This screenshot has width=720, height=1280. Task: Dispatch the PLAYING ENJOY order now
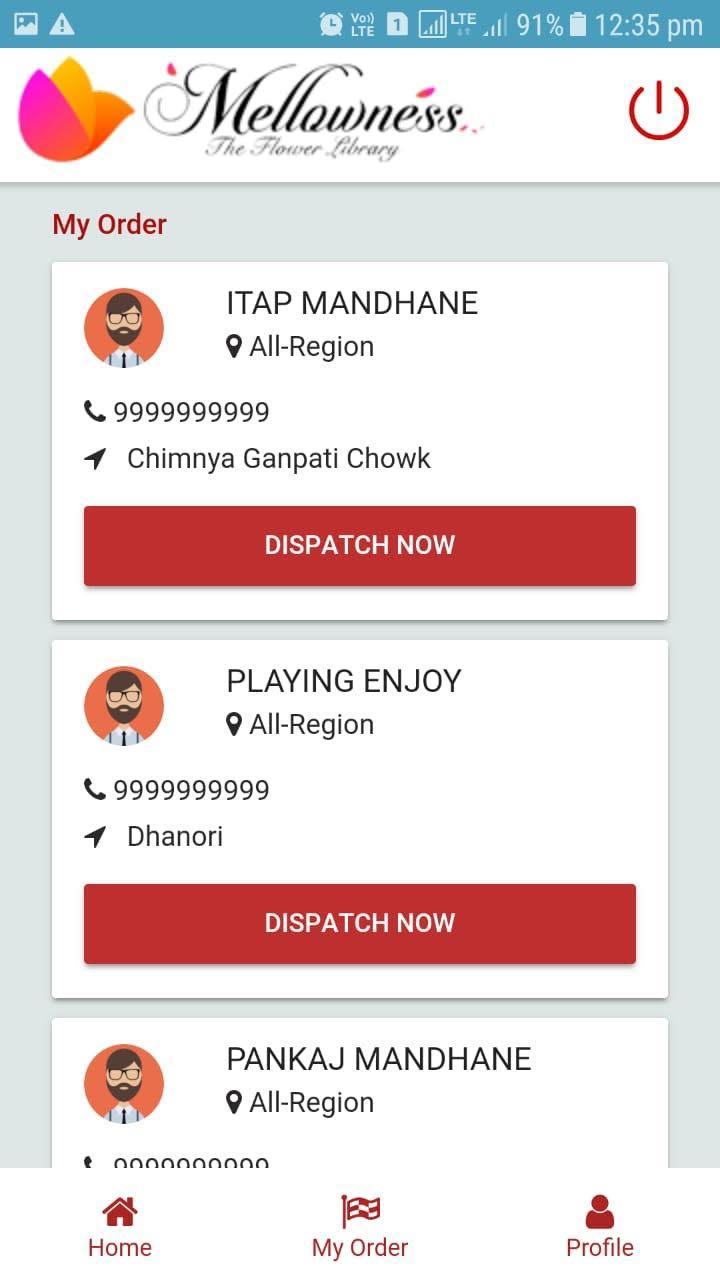(359, 923)
